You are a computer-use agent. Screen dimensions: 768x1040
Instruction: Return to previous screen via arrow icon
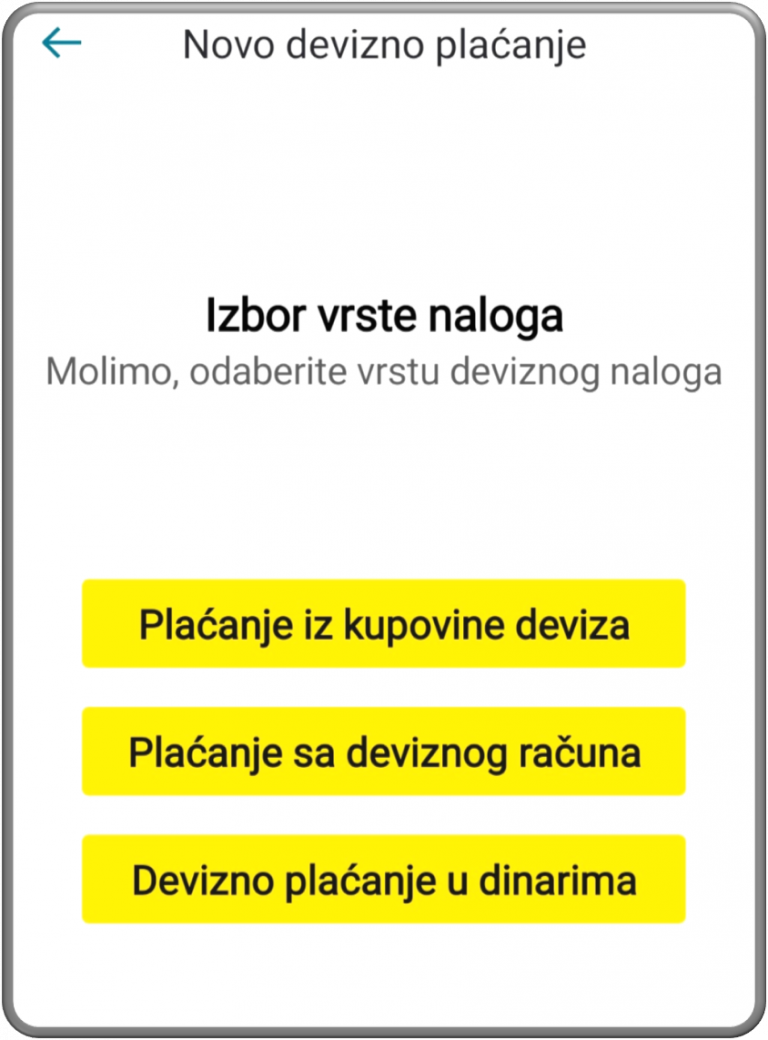(x=61, y=43)
